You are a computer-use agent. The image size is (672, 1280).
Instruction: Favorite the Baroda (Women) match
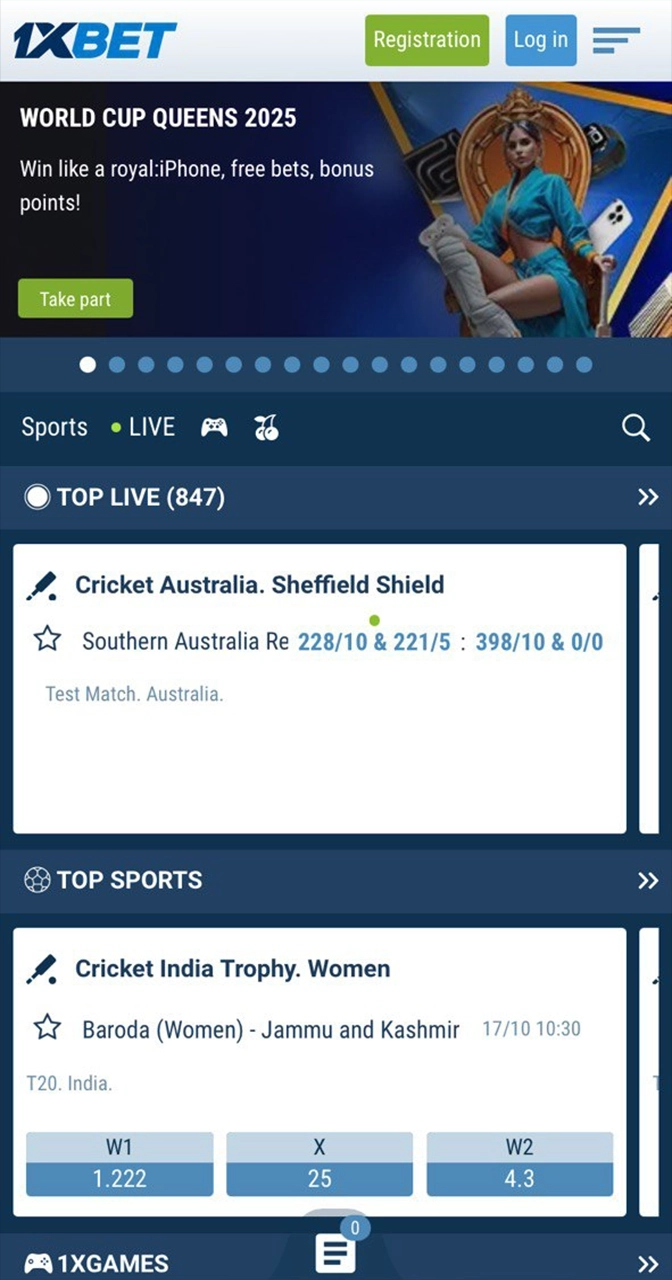tap(47, 1027)
